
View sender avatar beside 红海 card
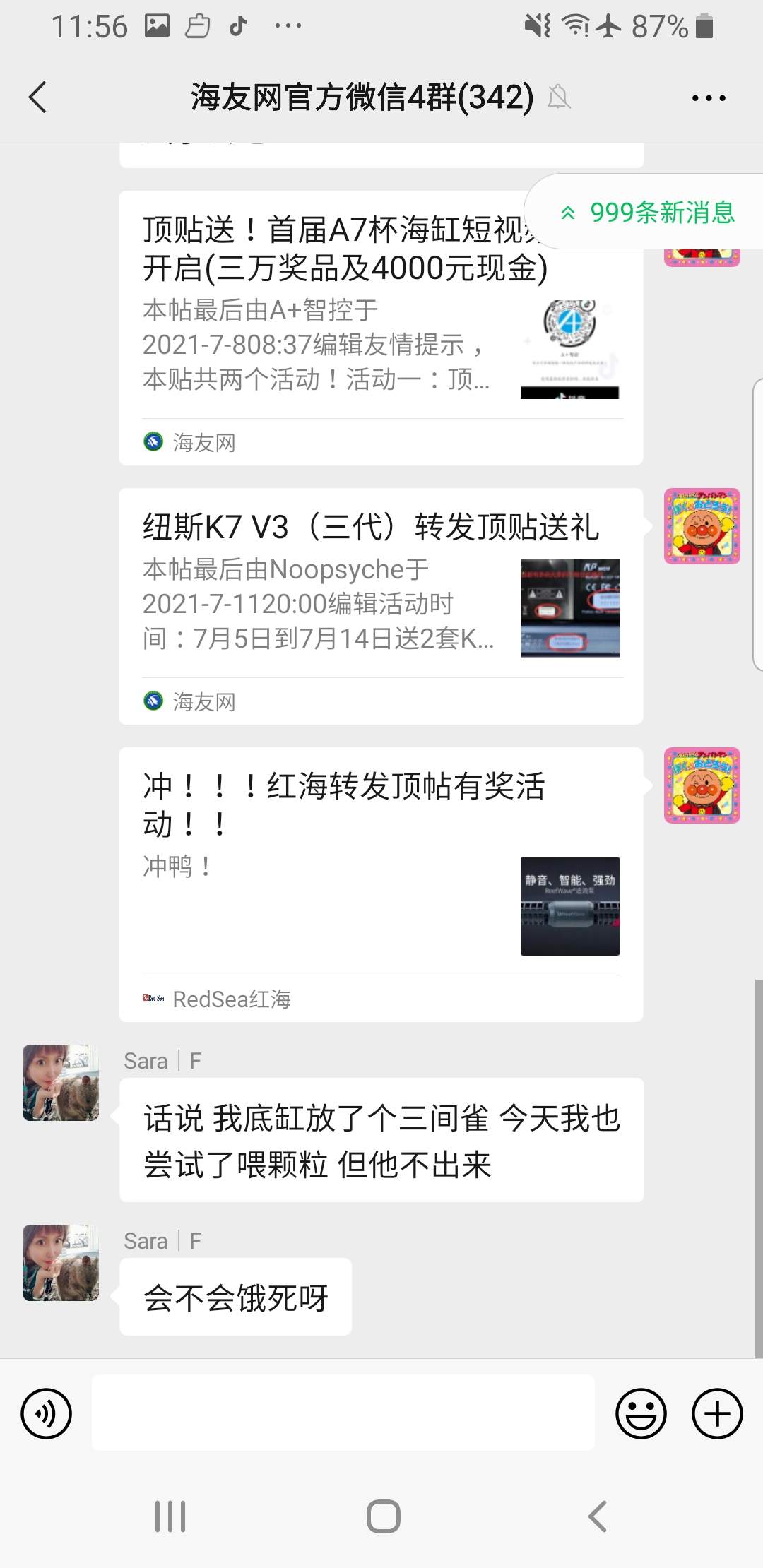tap(702, 785)
